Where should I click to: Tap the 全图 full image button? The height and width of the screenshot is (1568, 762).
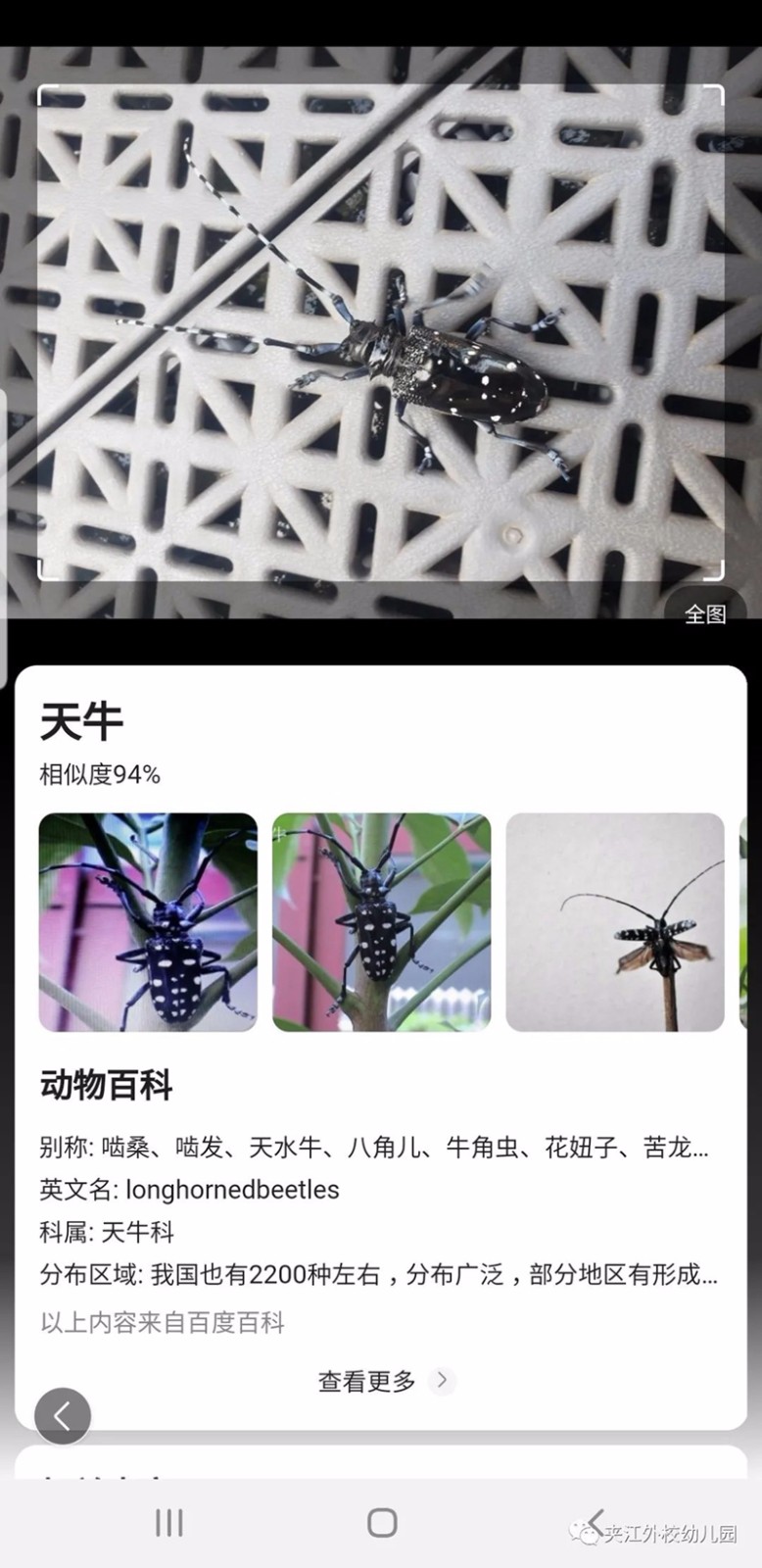tap(705, 613)
